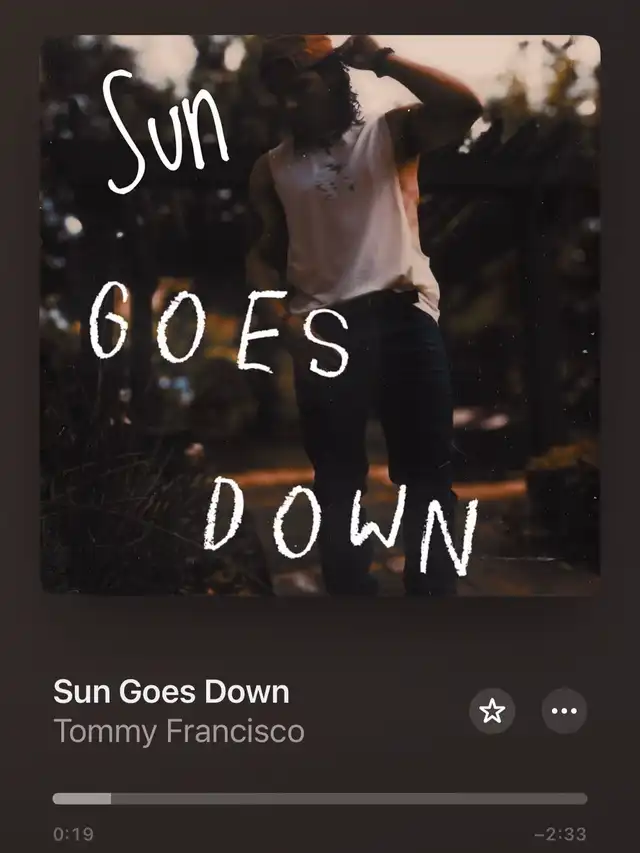Open artist Tommy Francisco

179,731
